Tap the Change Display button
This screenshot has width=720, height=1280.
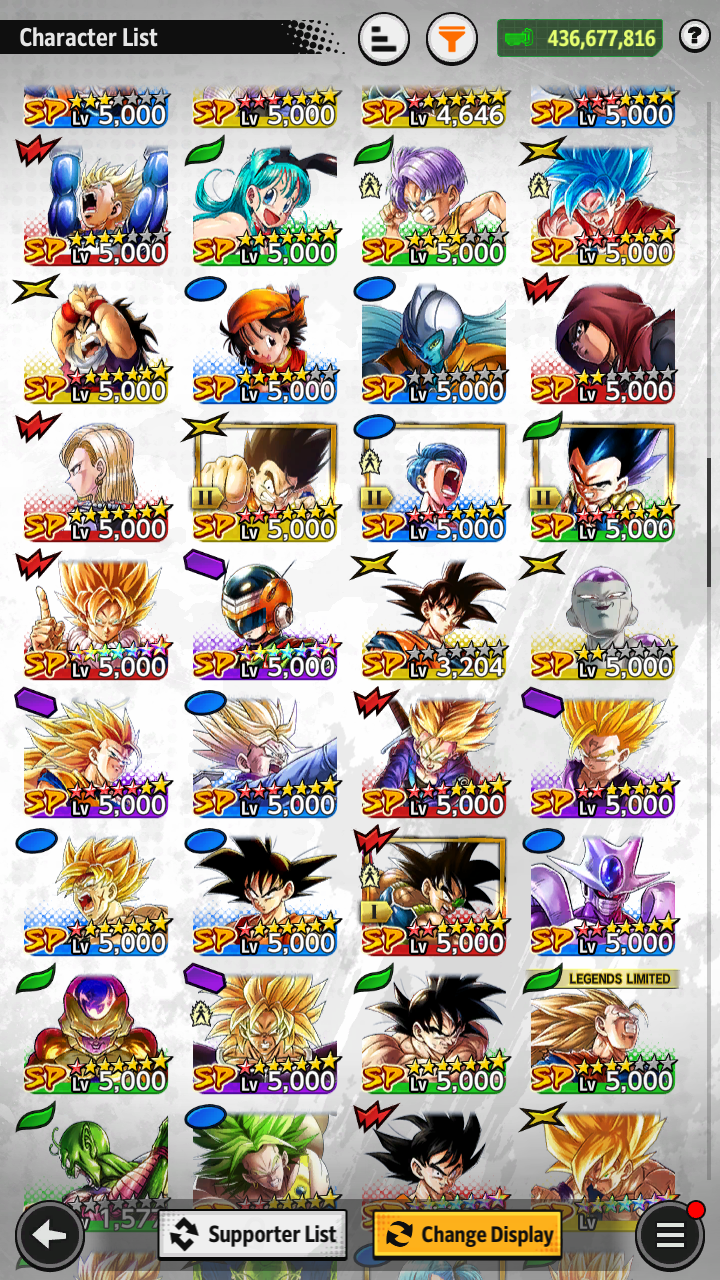point(467,1235)
